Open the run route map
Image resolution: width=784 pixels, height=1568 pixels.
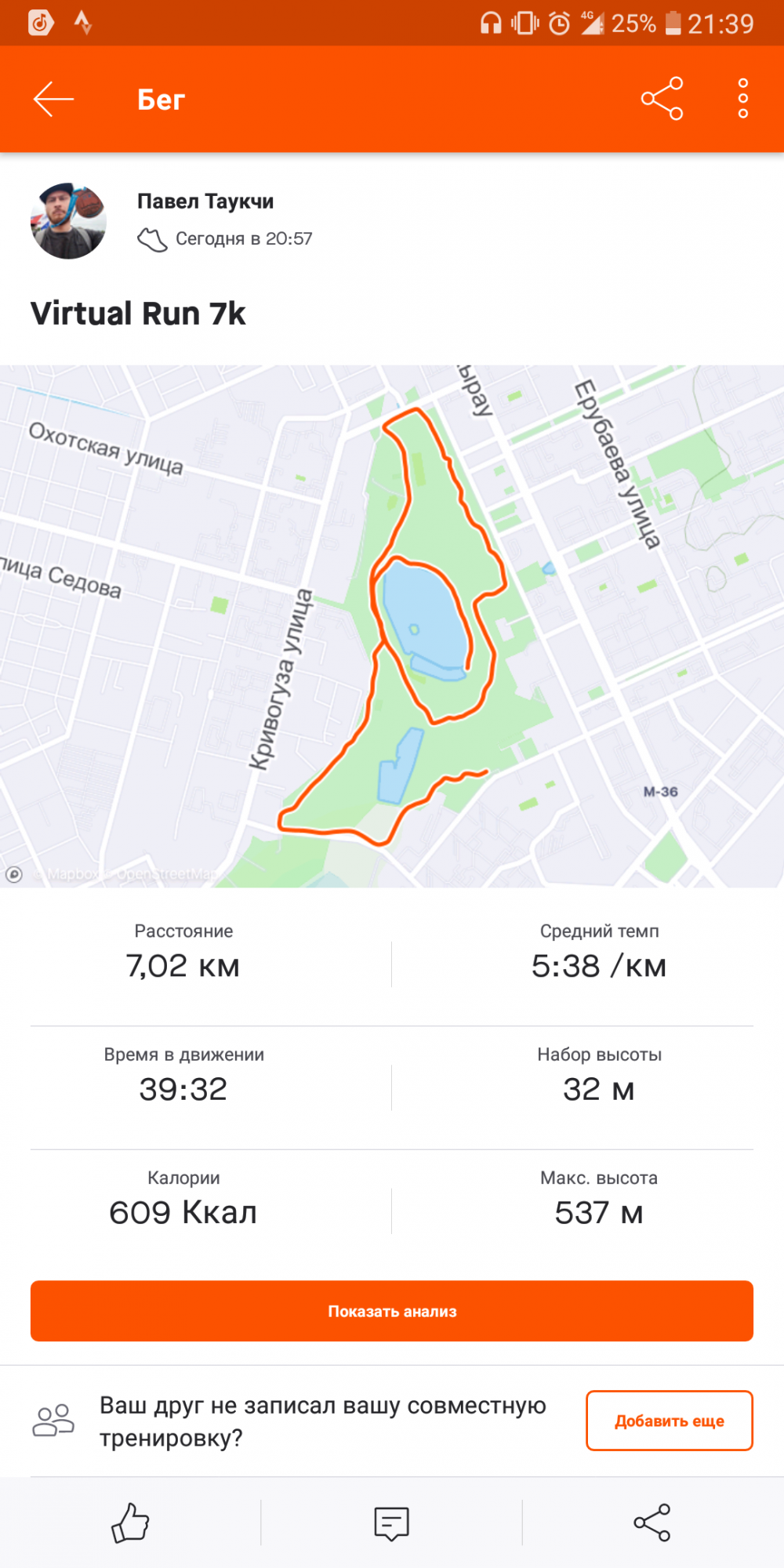(x=392, y=626)
